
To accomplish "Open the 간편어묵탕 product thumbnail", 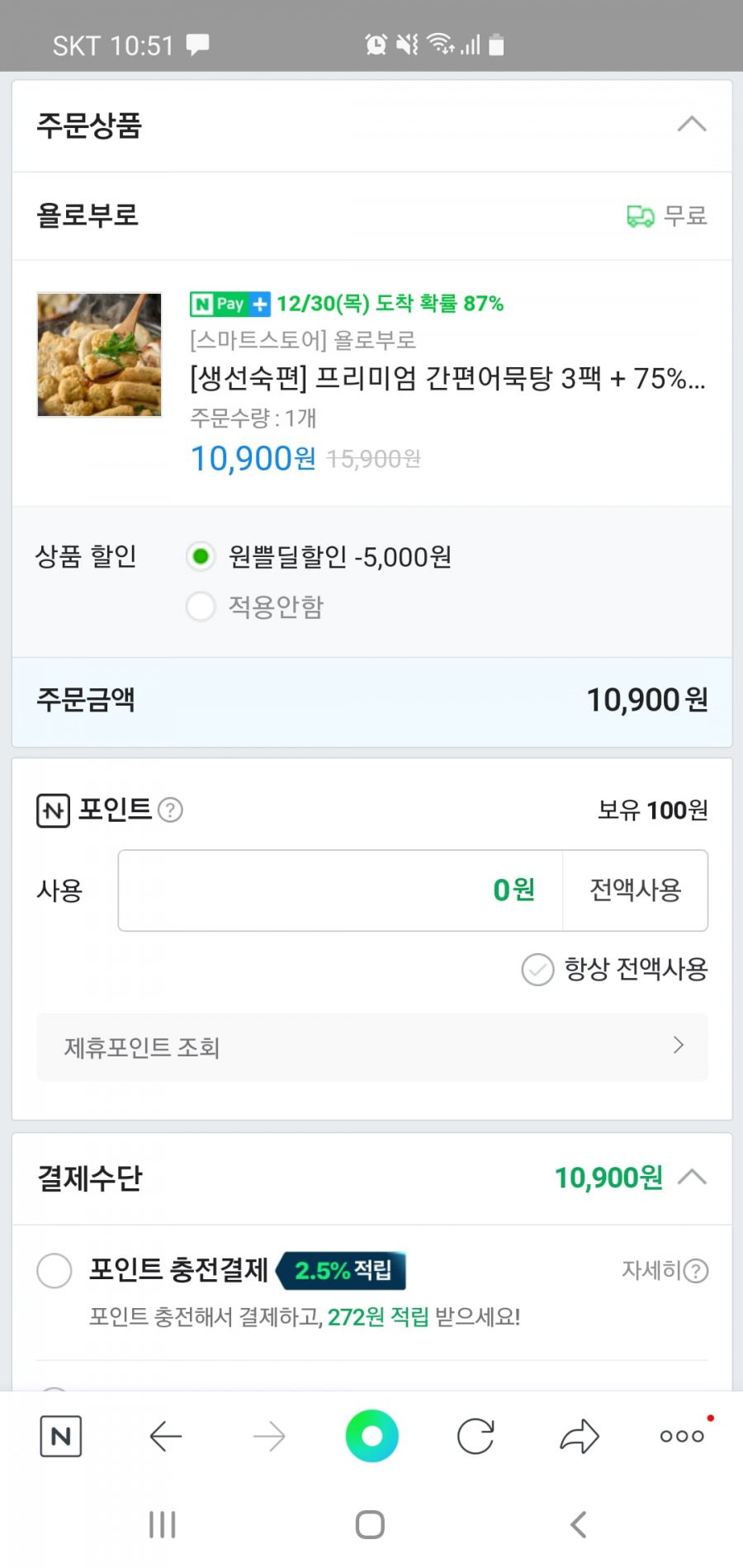I will (x=99, y=354).
